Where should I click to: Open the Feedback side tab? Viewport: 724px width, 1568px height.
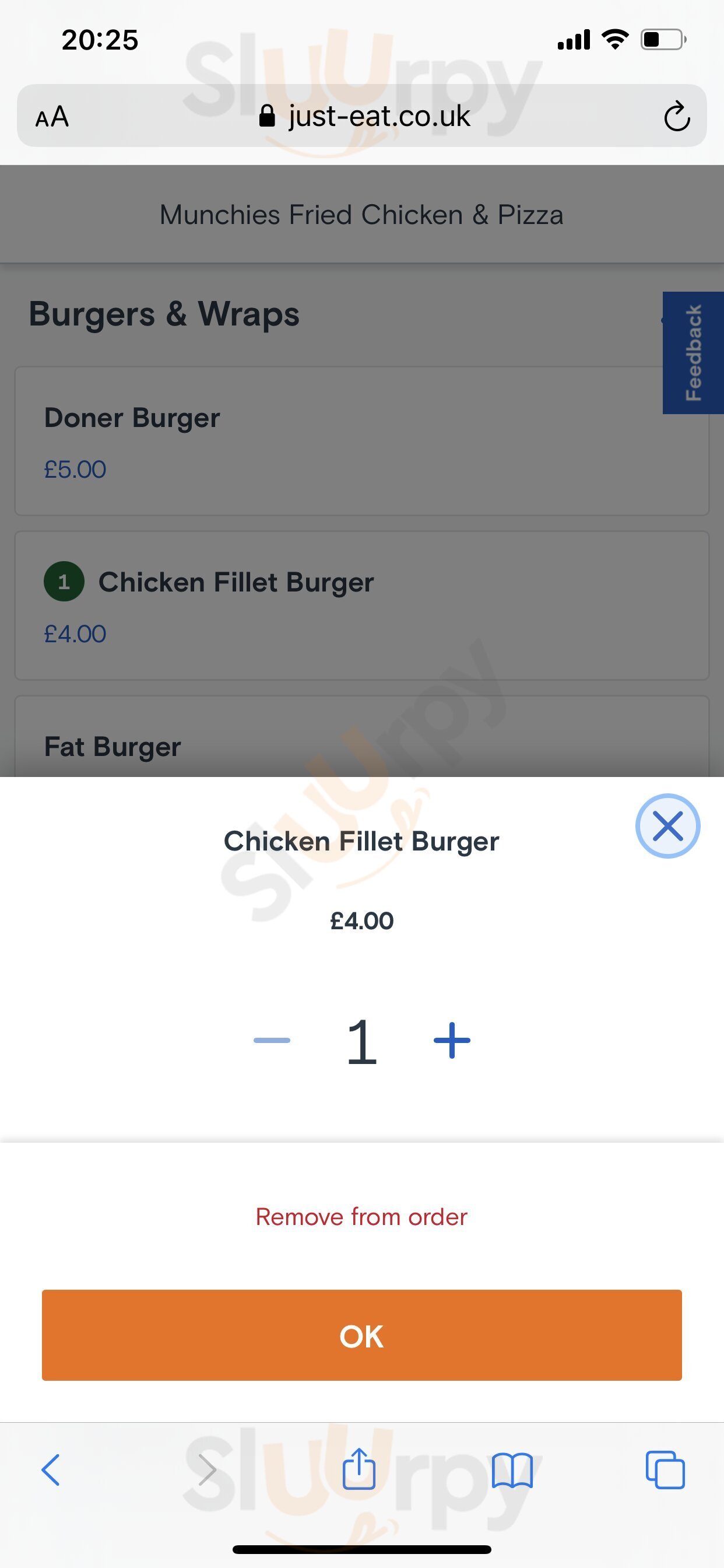pos(693,352)
